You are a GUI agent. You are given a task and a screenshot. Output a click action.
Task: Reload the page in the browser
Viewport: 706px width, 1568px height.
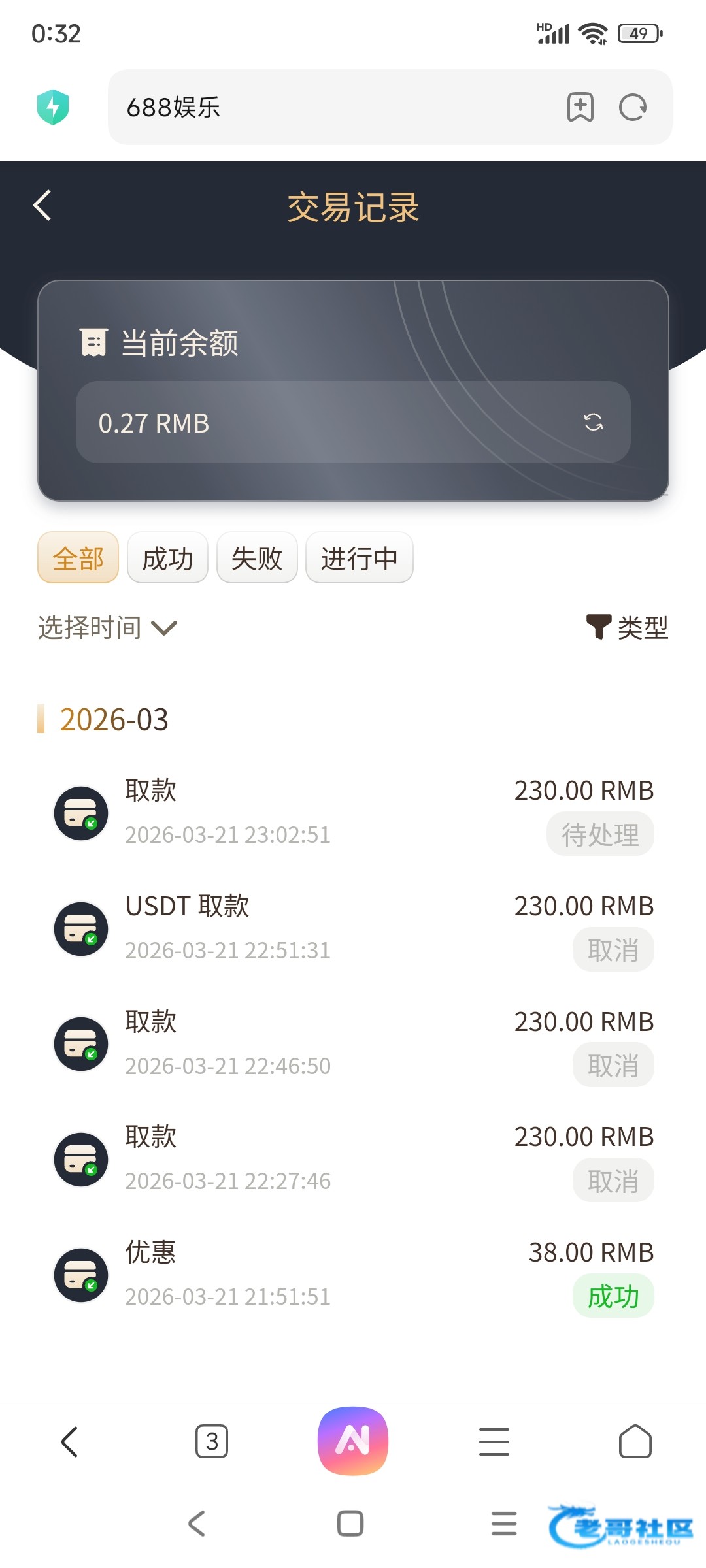point(633,107)
